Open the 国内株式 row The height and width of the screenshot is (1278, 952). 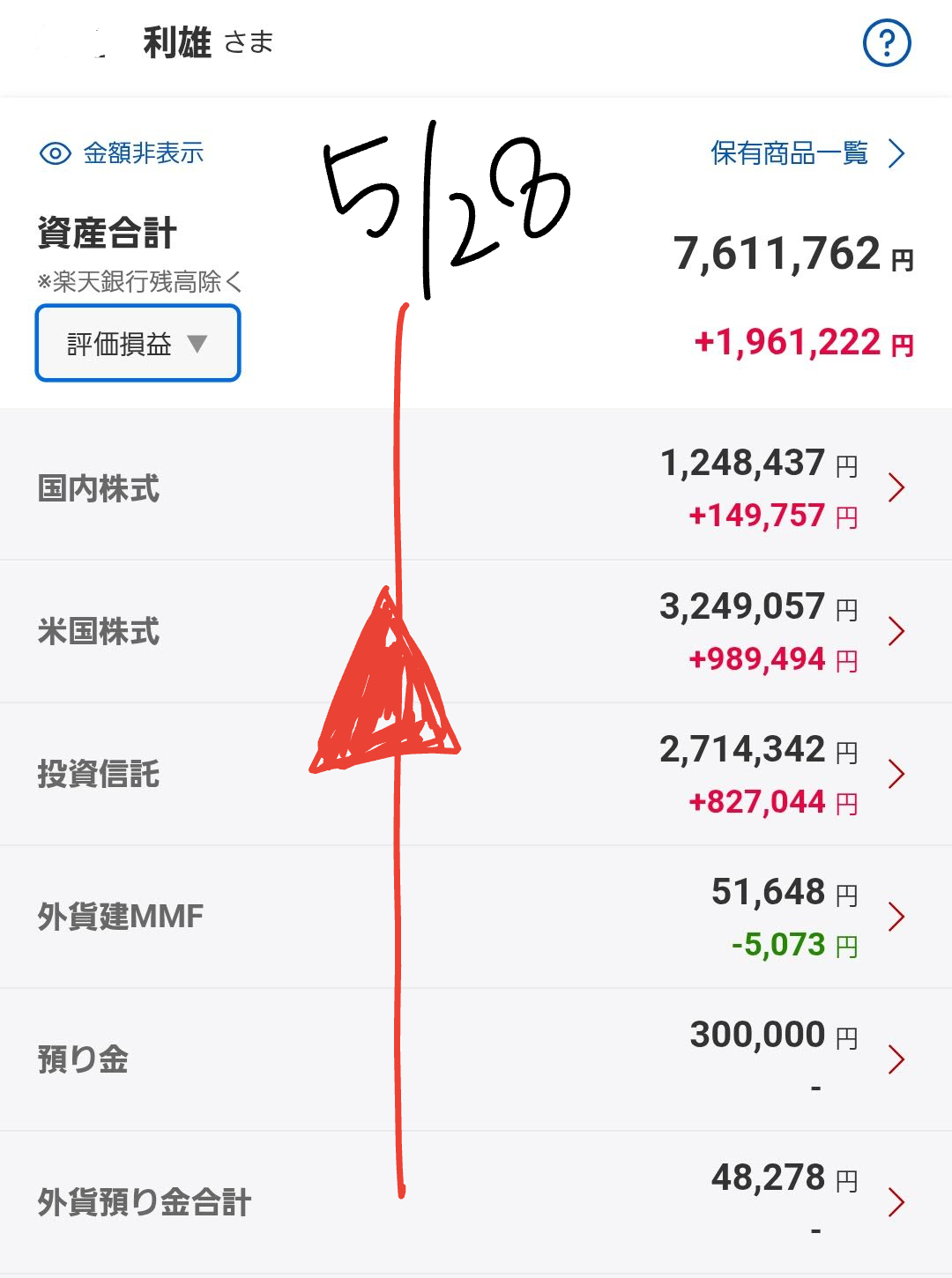pyautogui.click(x=476, y=487)
